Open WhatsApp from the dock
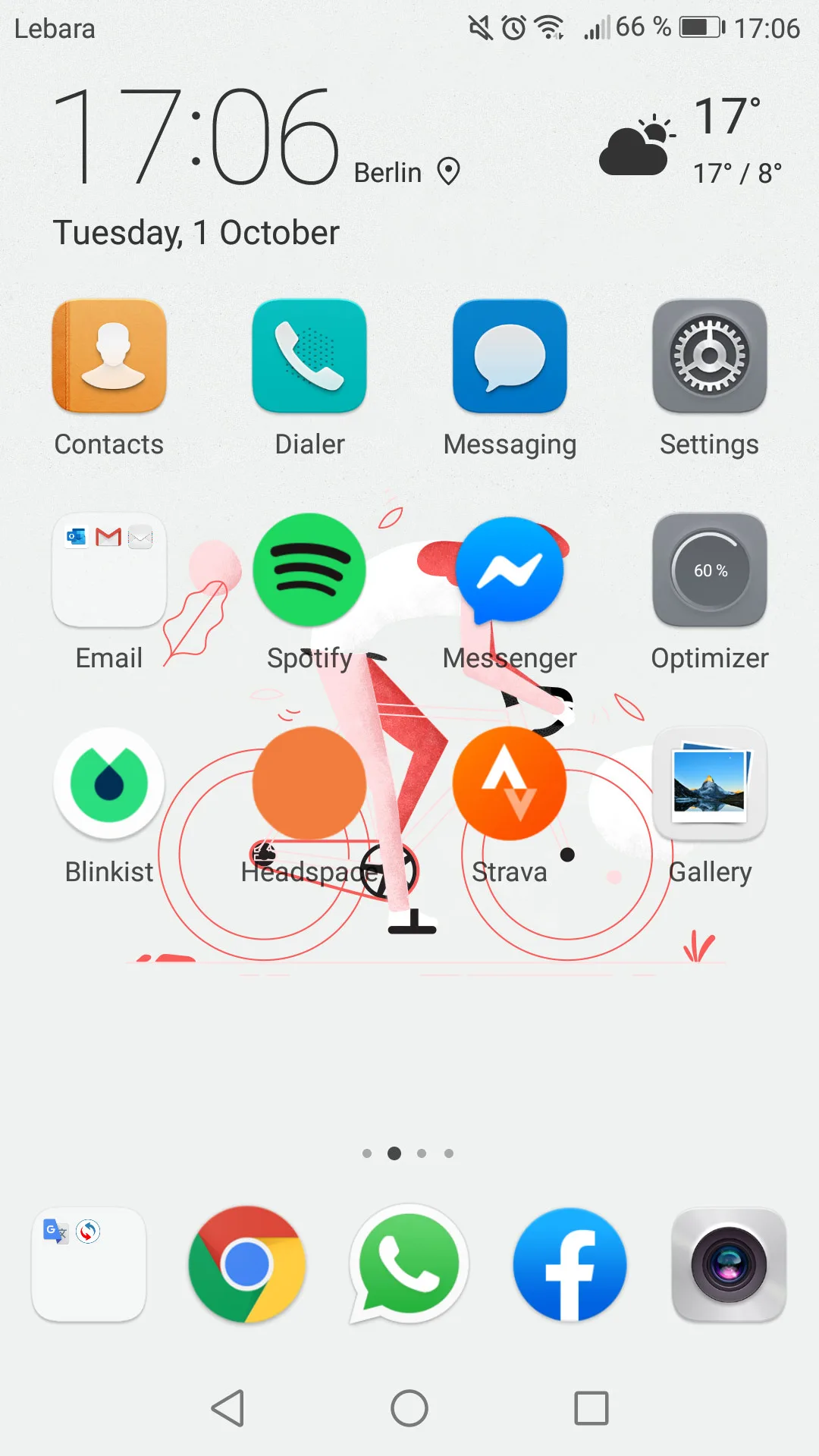 pos(409,1265)
